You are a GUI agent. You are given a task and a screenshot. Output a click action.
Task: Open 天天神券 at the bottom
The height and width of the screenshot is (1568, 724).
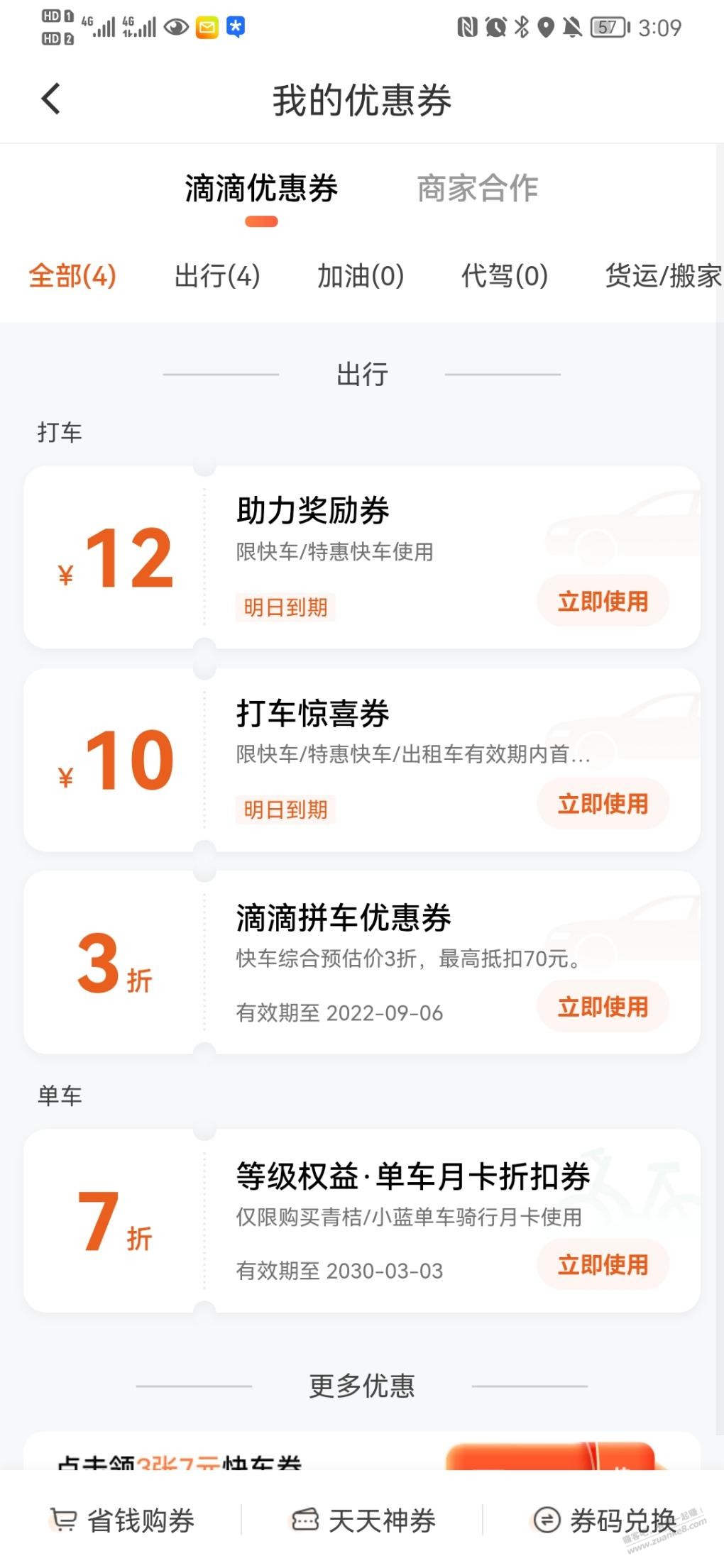tap(363, 1520)
